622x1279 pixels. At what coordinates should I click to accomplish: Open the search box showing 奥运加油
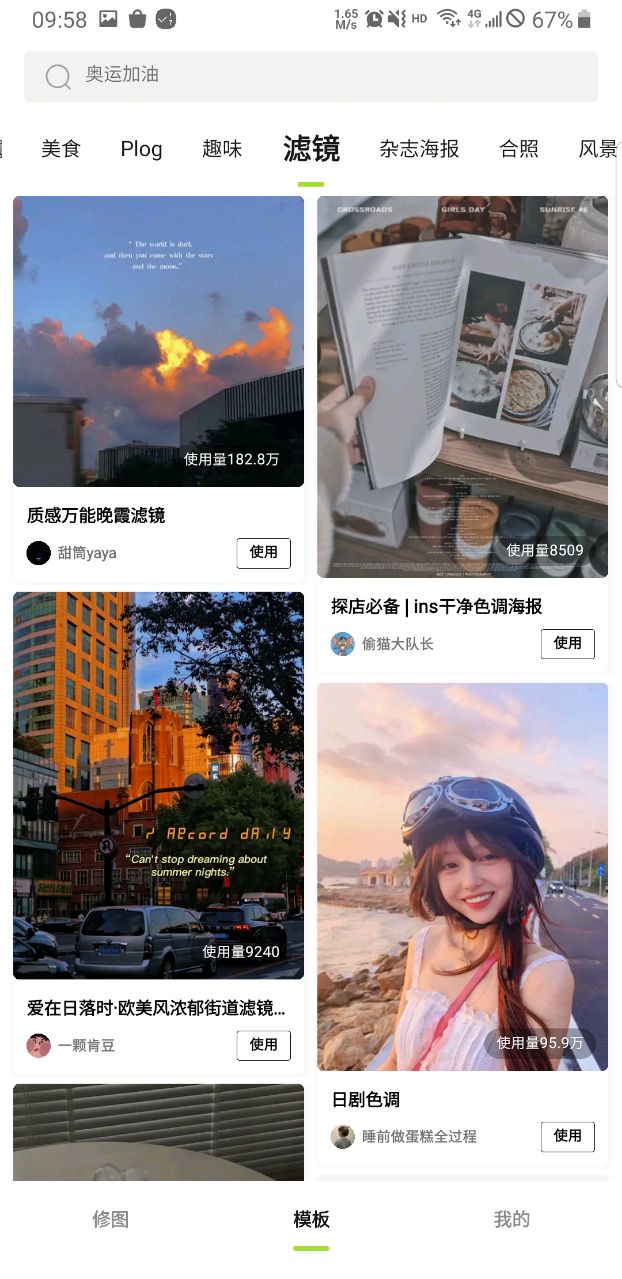[310, 76]
